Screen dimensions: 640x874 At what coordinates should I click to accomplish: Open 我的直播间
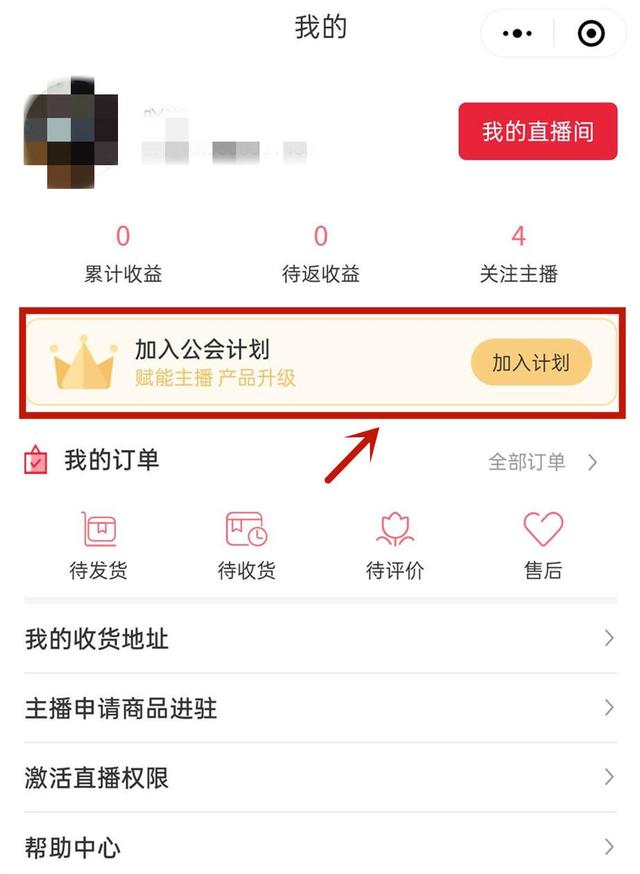coord(537,131)
